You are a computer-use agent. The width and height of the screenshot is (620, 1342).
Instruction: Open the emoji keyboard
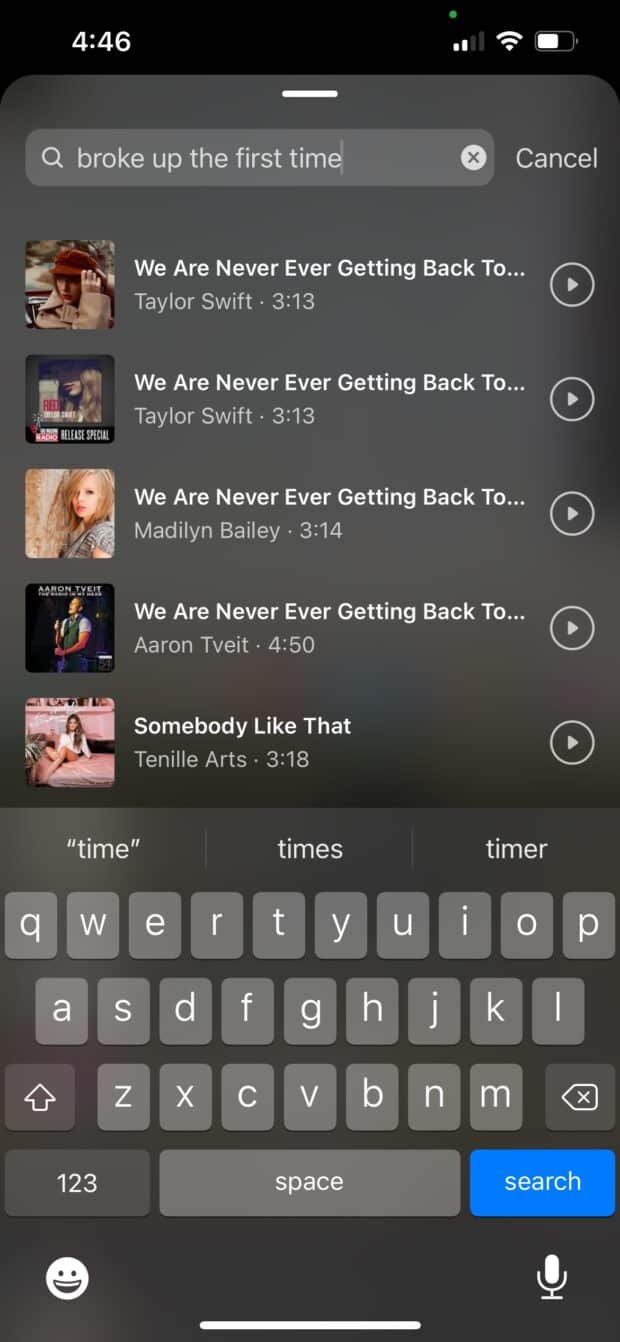[x=67, y=1277]
